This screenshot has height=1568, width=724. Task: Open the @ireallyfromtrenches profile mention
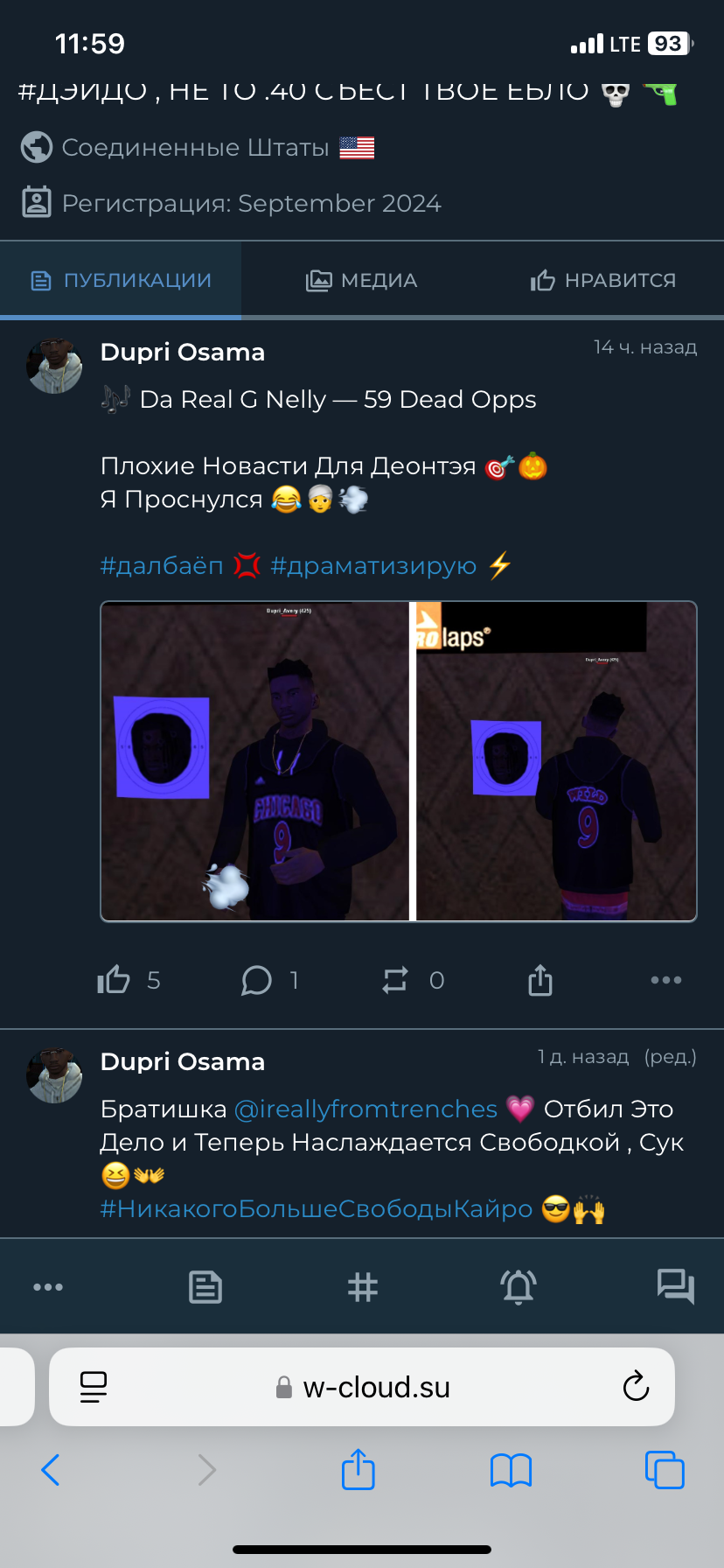[x=365, y=1109]
